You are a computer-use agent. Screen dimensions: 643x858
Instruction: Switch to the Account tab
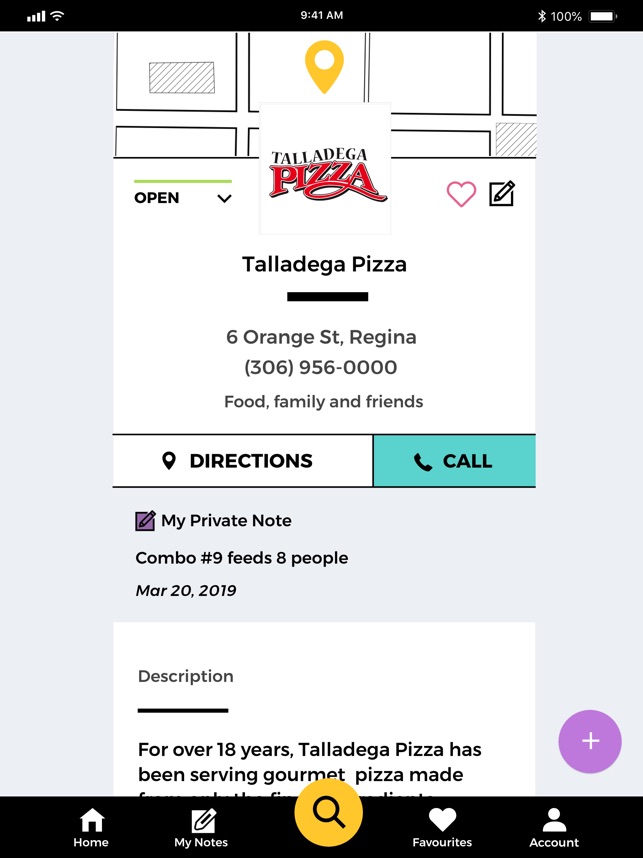coord(554,828)
